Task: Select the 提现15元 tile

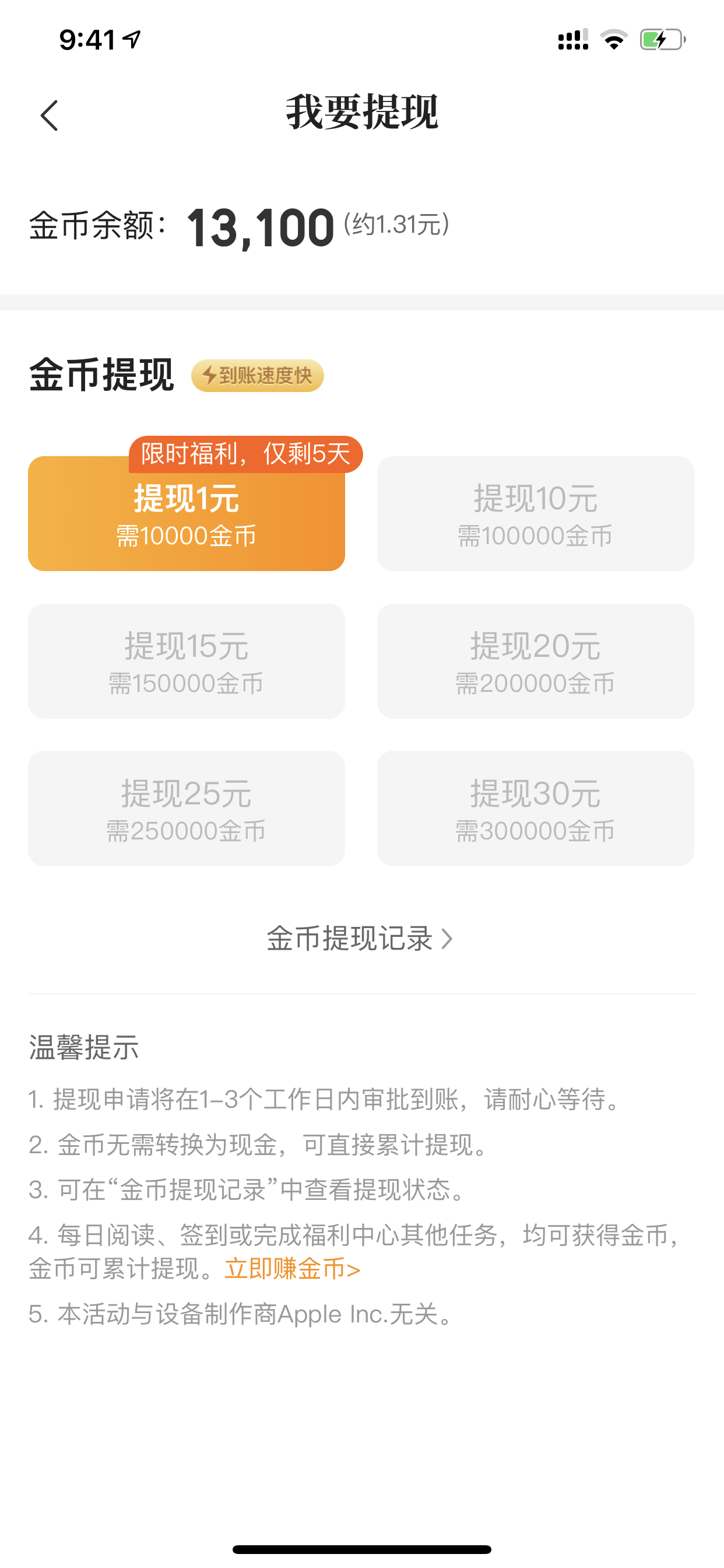Action: click(x=186, y=661)
